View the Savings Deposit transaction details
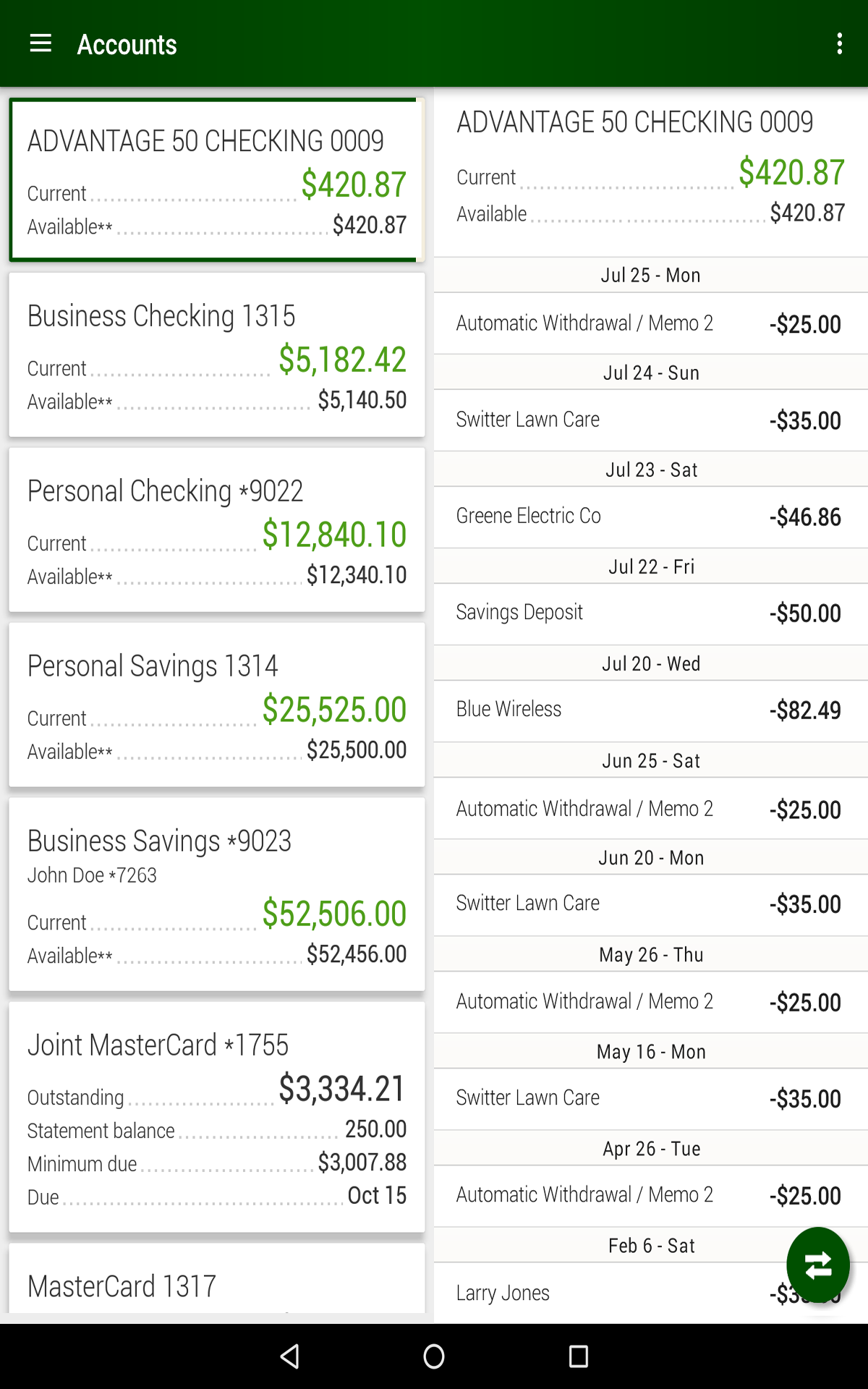 (650, 613)
